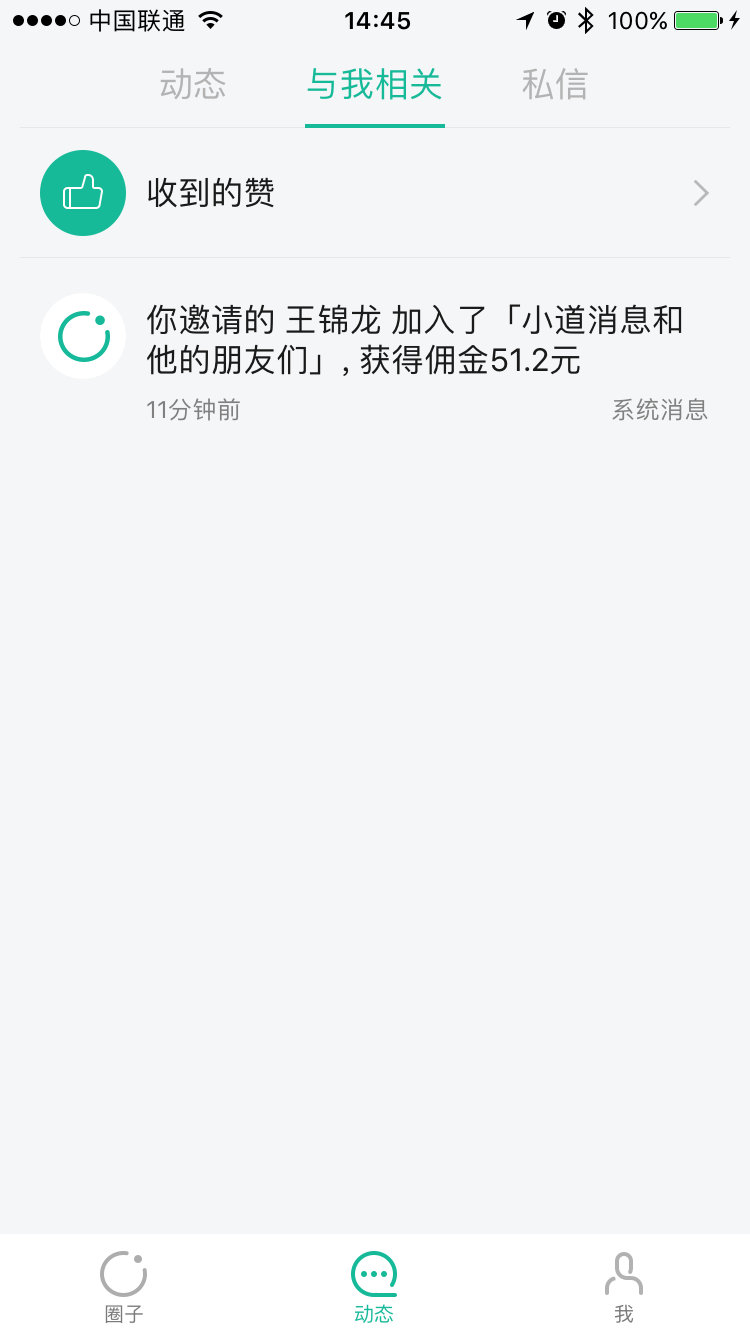
Task: Select the 与我相关 tab
Action: (x=374, y=86)
